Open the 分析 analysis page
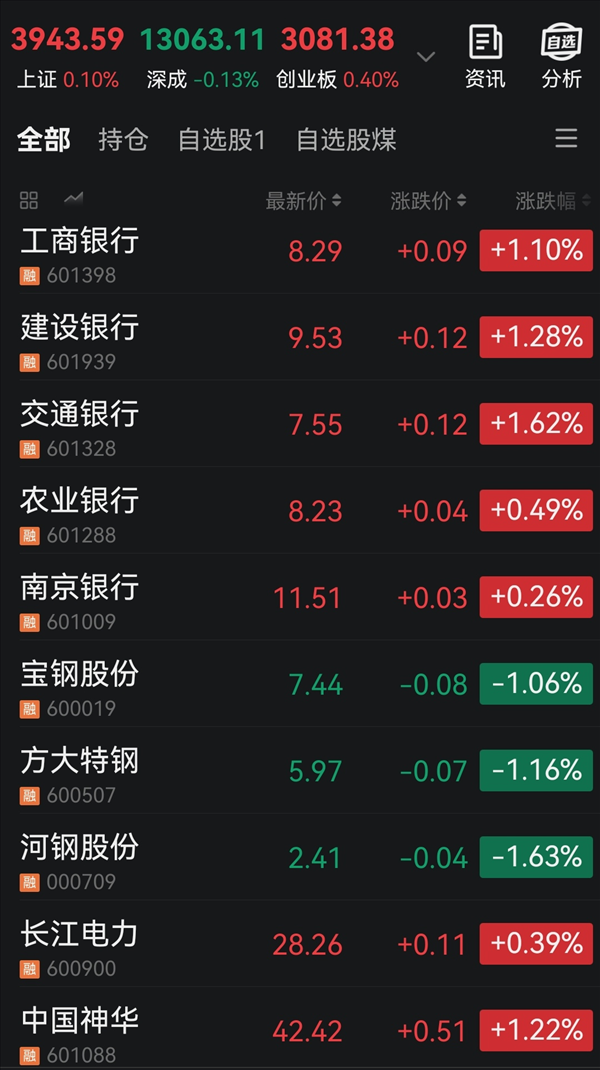 561,57
